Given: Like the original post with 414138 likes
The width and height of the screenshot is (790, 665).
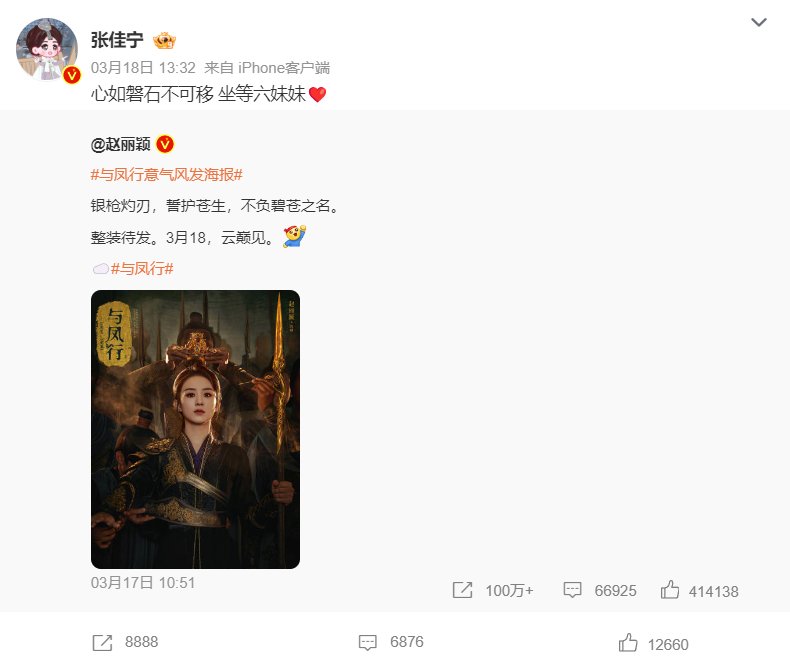Looking at the screenshot, I should (x=700, y=591).
